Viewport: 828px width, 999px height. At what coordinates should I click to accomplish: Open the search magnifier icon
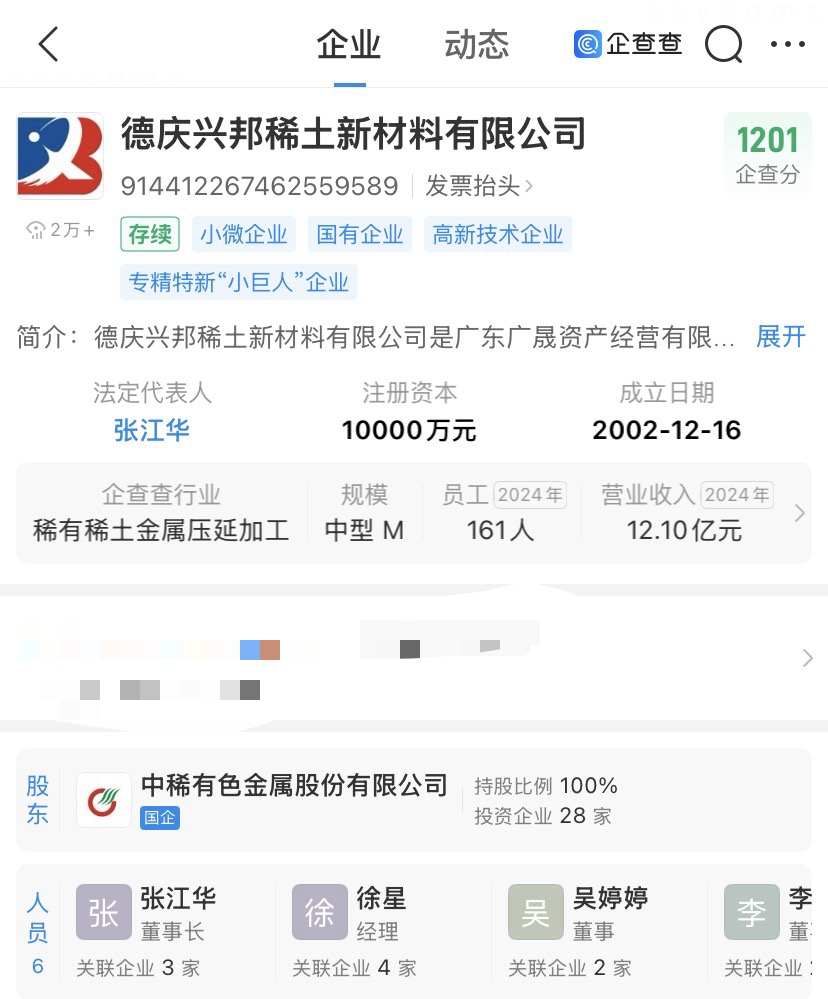click(723, 45)
